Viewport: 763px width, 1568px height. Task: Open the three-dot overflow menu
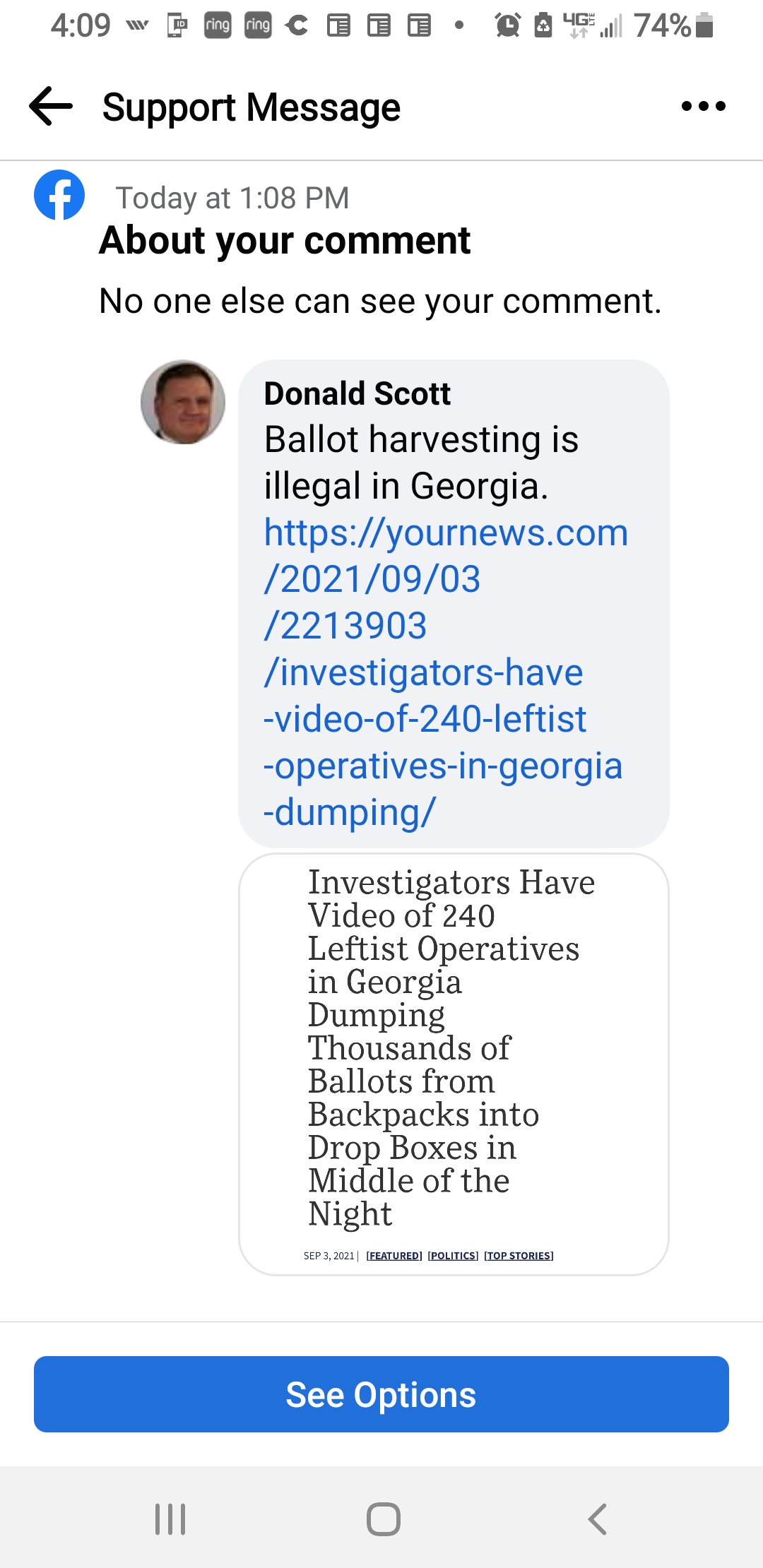(703, 107)
